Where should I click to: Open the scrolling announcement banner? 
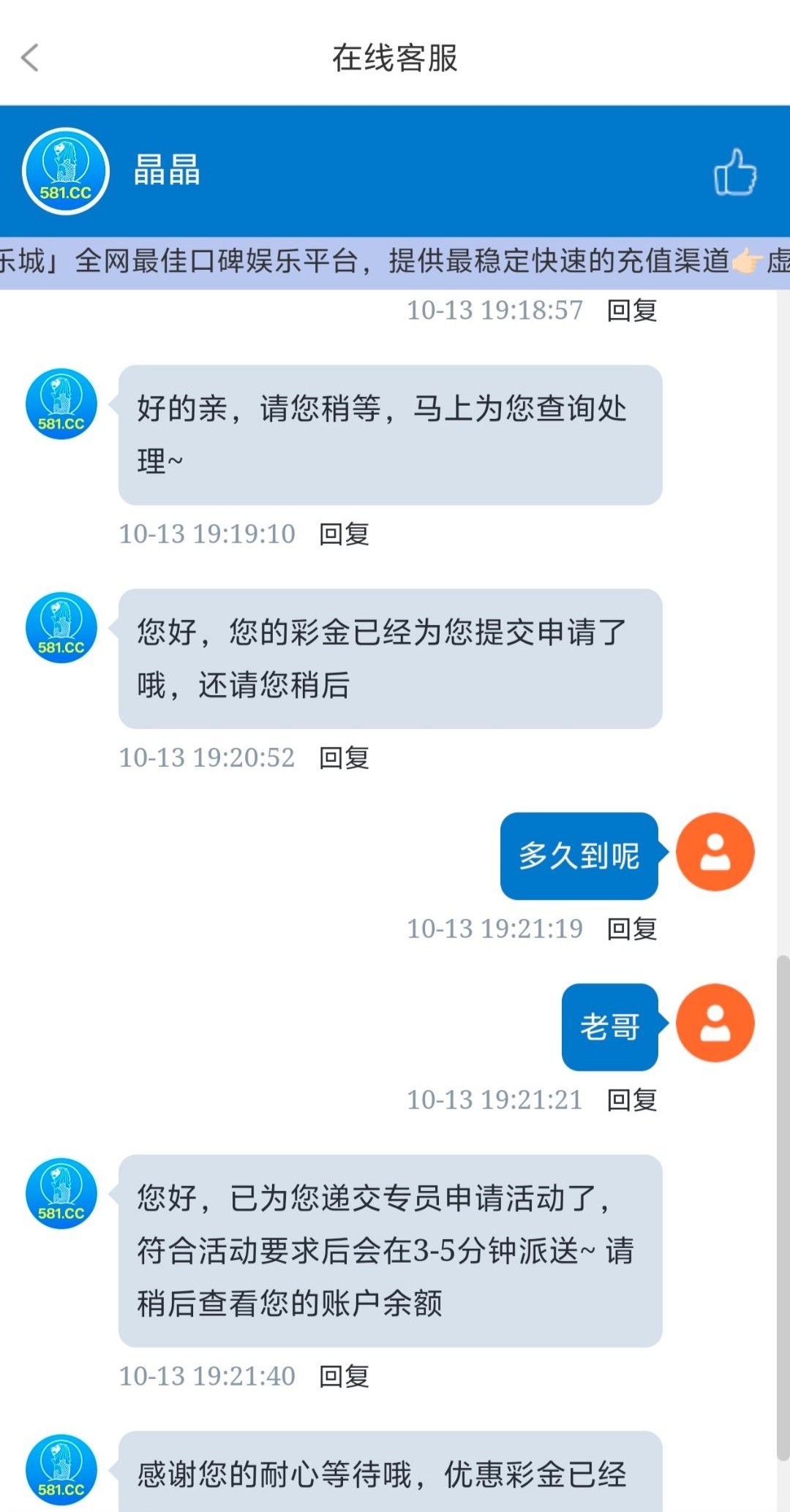click(395, 262)
